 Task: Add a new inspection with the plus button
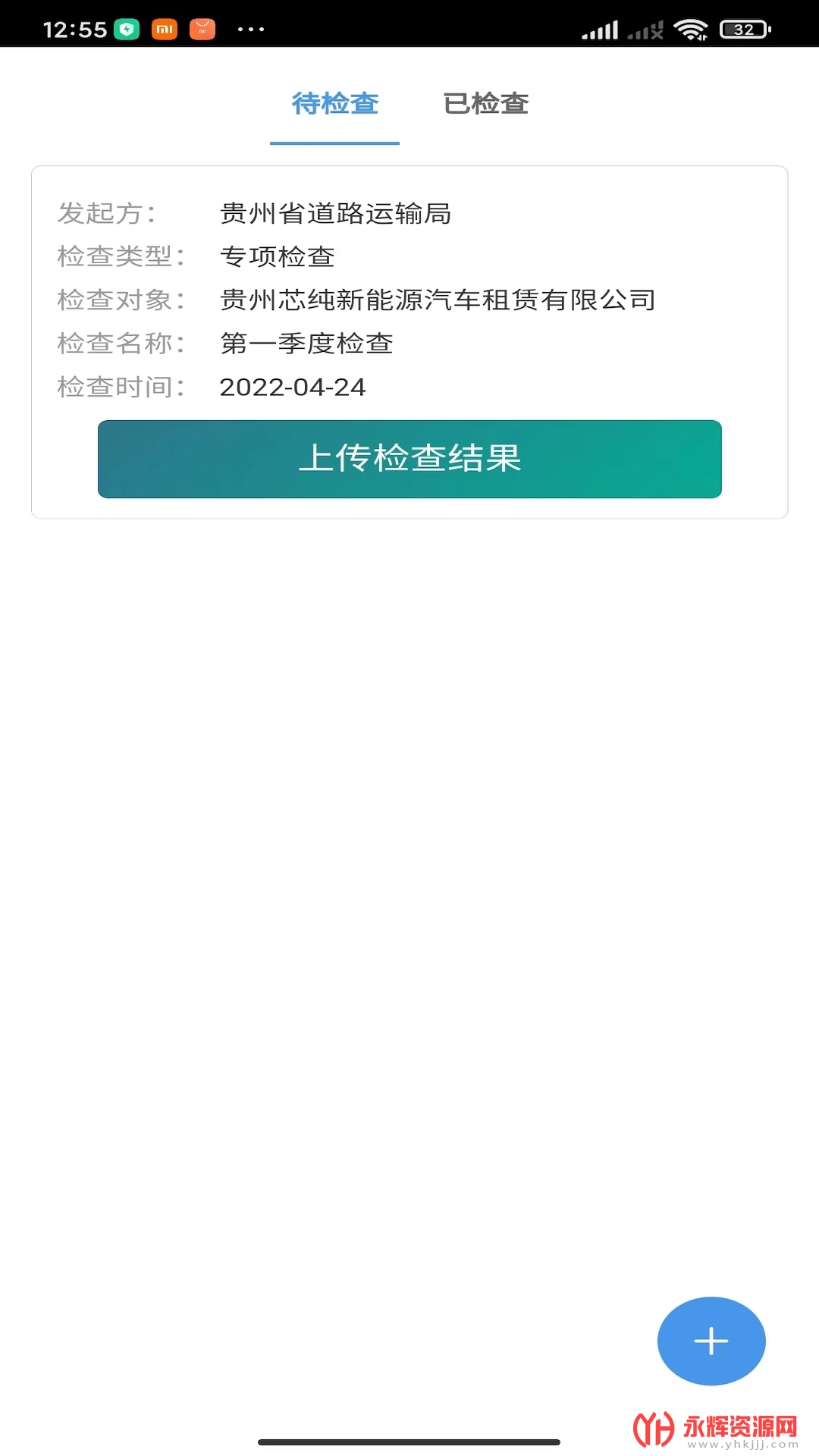click(x=711, y=1340)
